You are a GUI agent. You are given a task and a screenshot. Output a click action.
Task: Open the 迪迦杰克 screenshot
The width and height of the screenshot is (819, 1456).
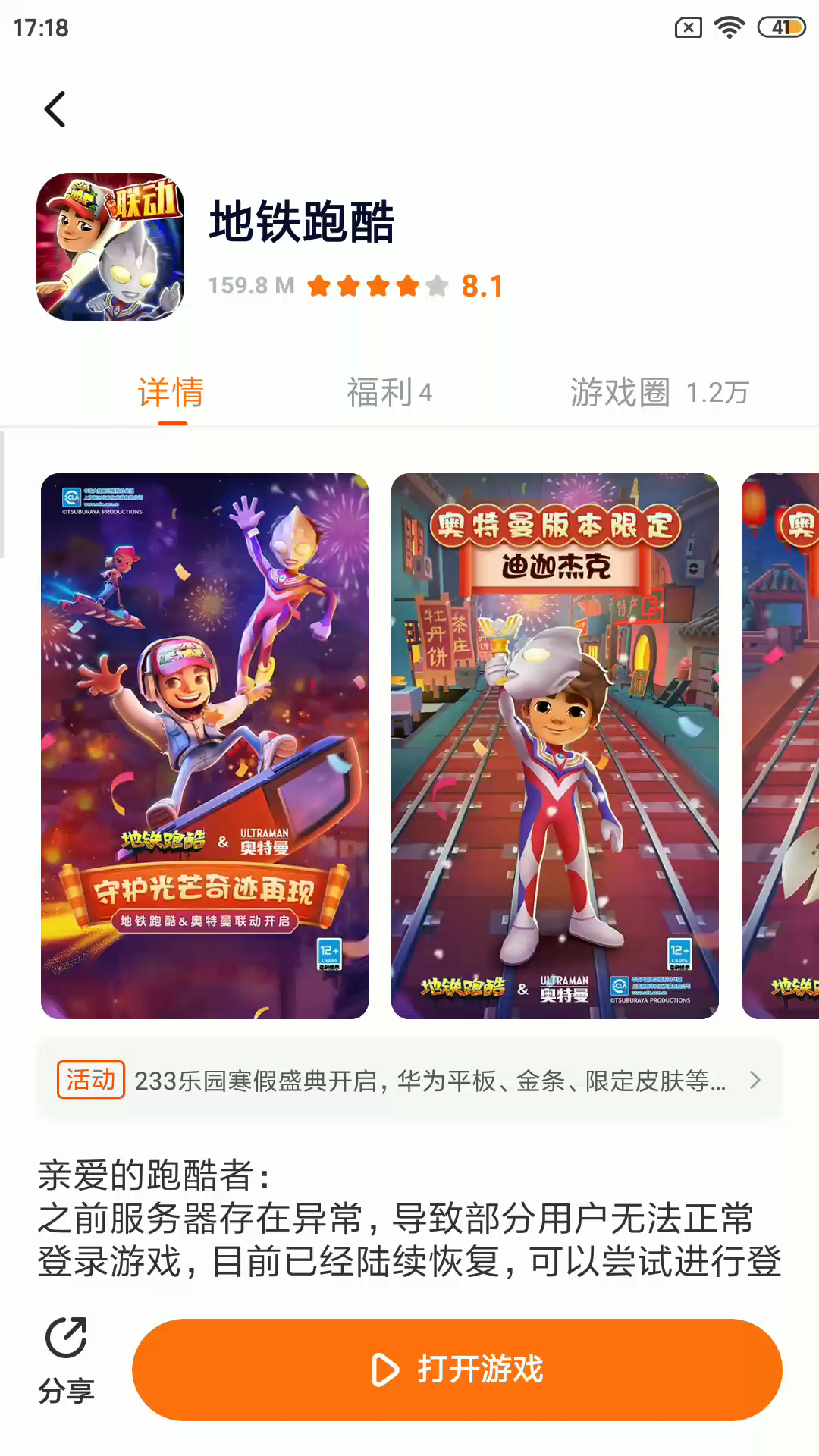(x=554, y=745)
